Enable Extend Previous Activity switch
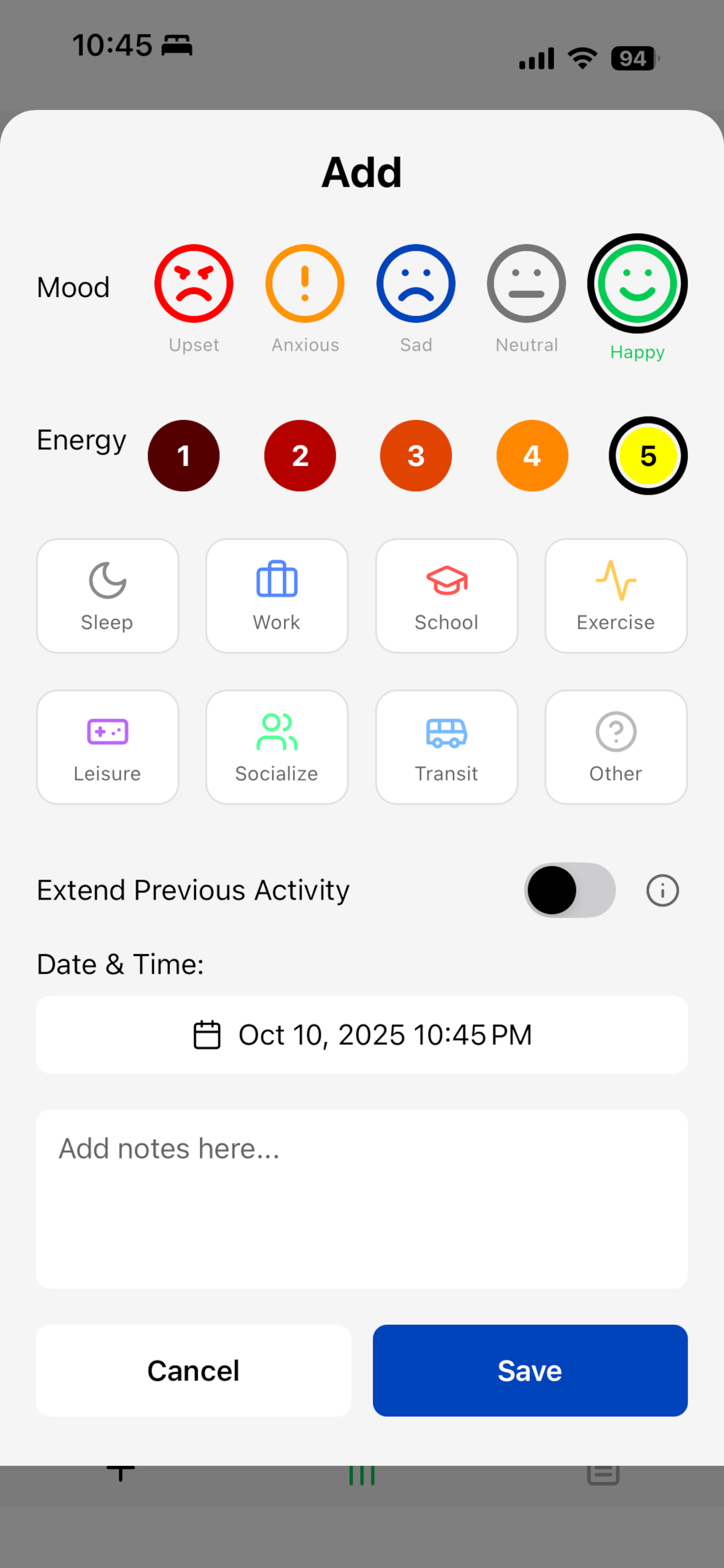724x1568 pixels. (570, 890)
